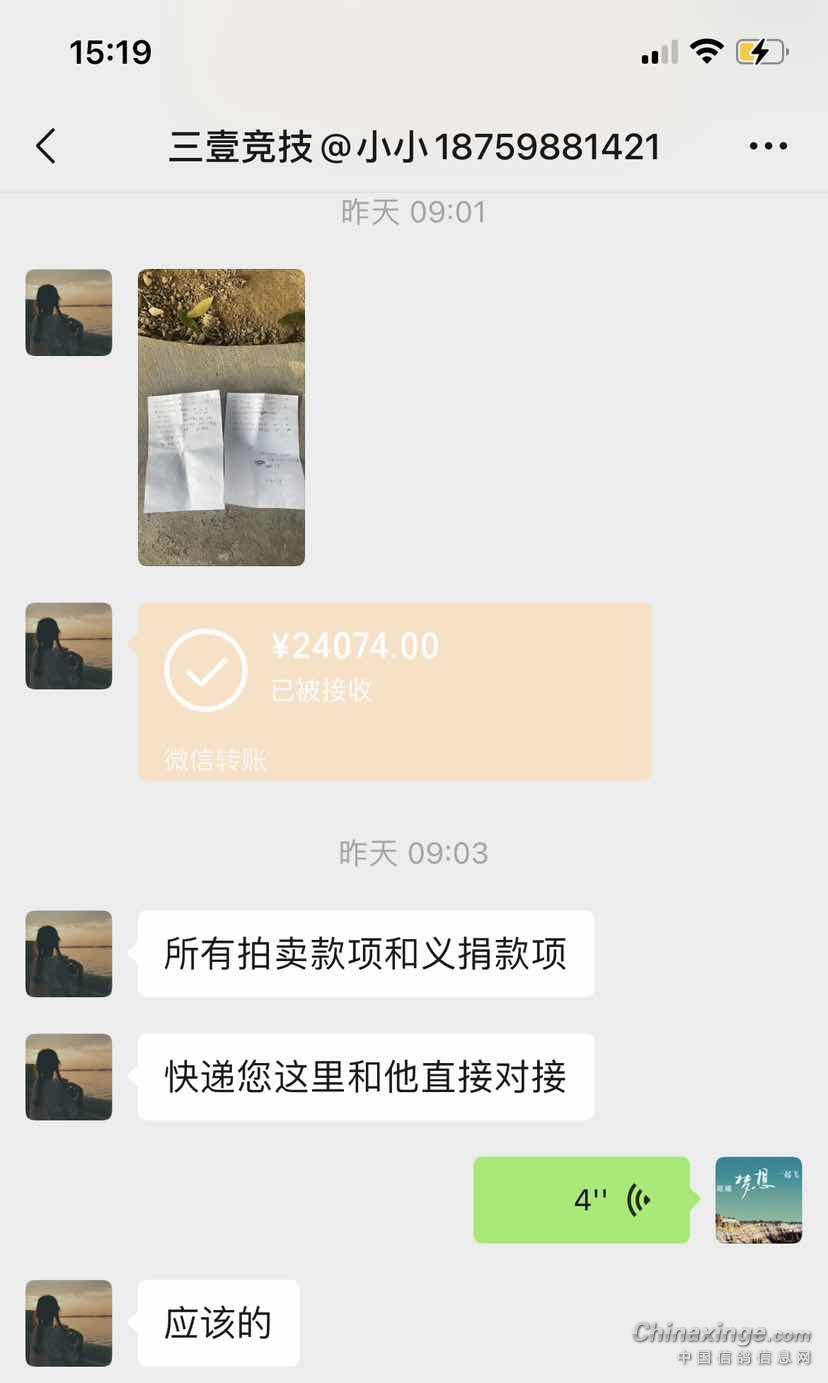Tap my own avatar next to the voice message

click(x=758, y=1200)
